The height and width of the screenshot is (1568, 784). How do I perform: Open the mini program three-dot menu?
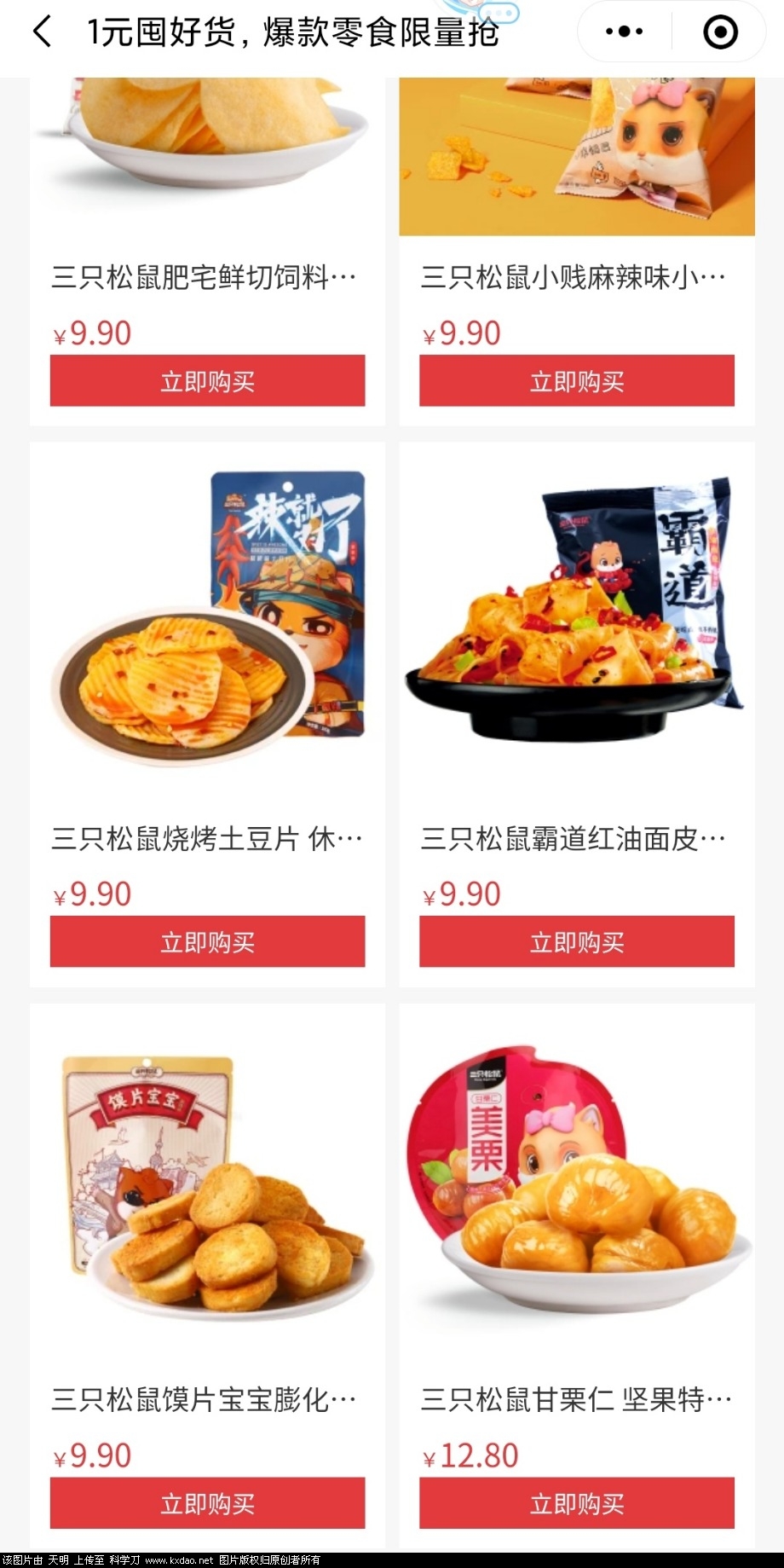click(x=624, y=32)
